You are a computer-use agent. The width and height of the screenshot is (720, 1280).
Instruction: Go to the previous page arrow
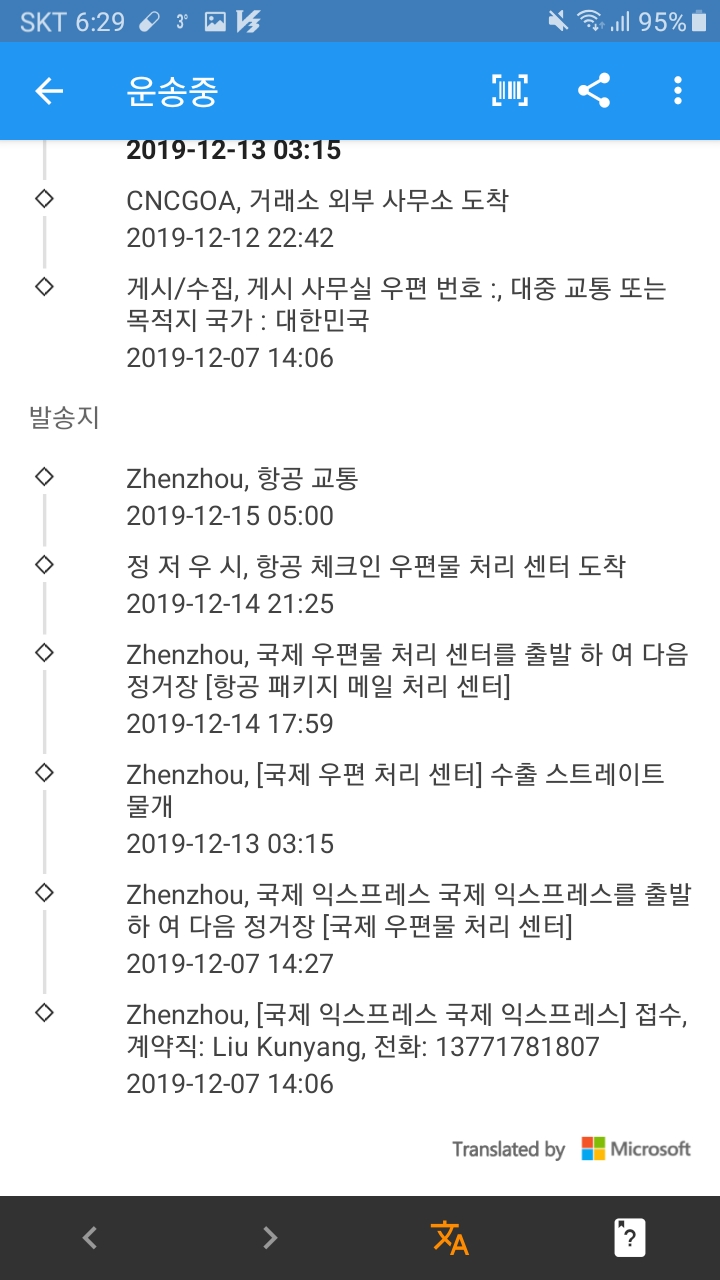(x=90, y=1238)
